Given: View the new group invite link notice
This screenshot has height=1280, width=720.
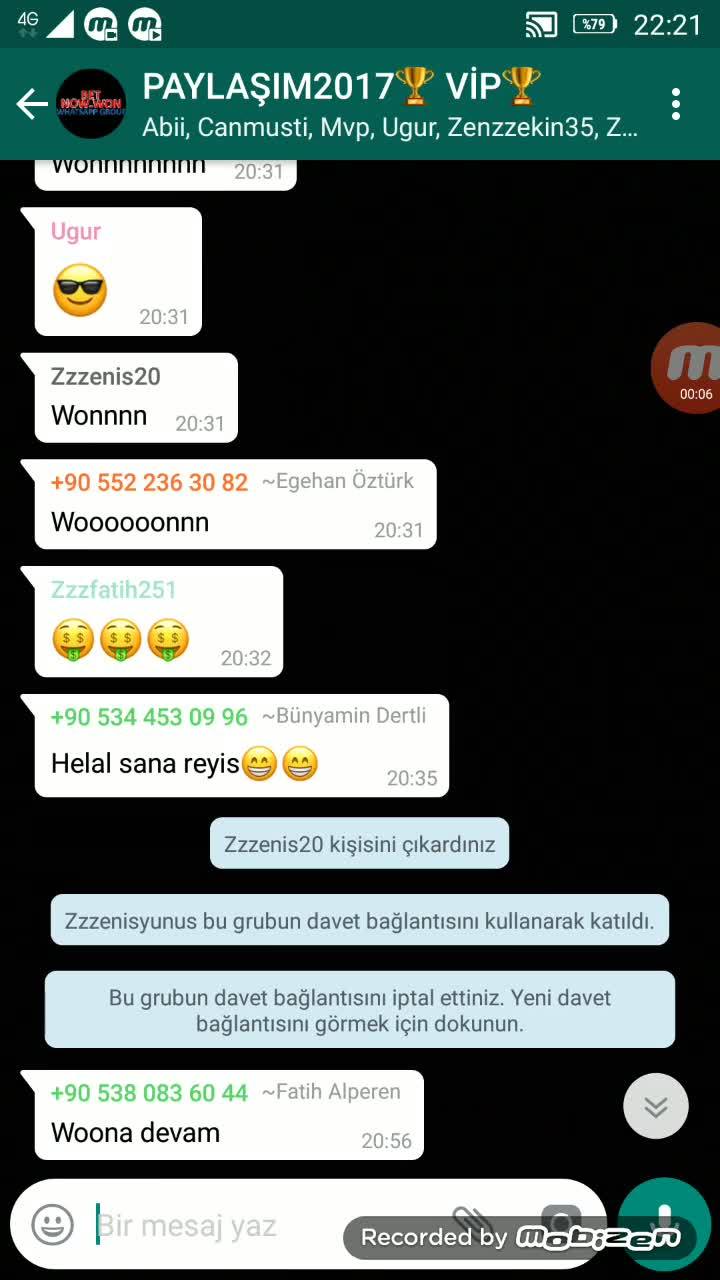Looking at the screenshot, I should pyautogui.click(x=360, y=1010).
